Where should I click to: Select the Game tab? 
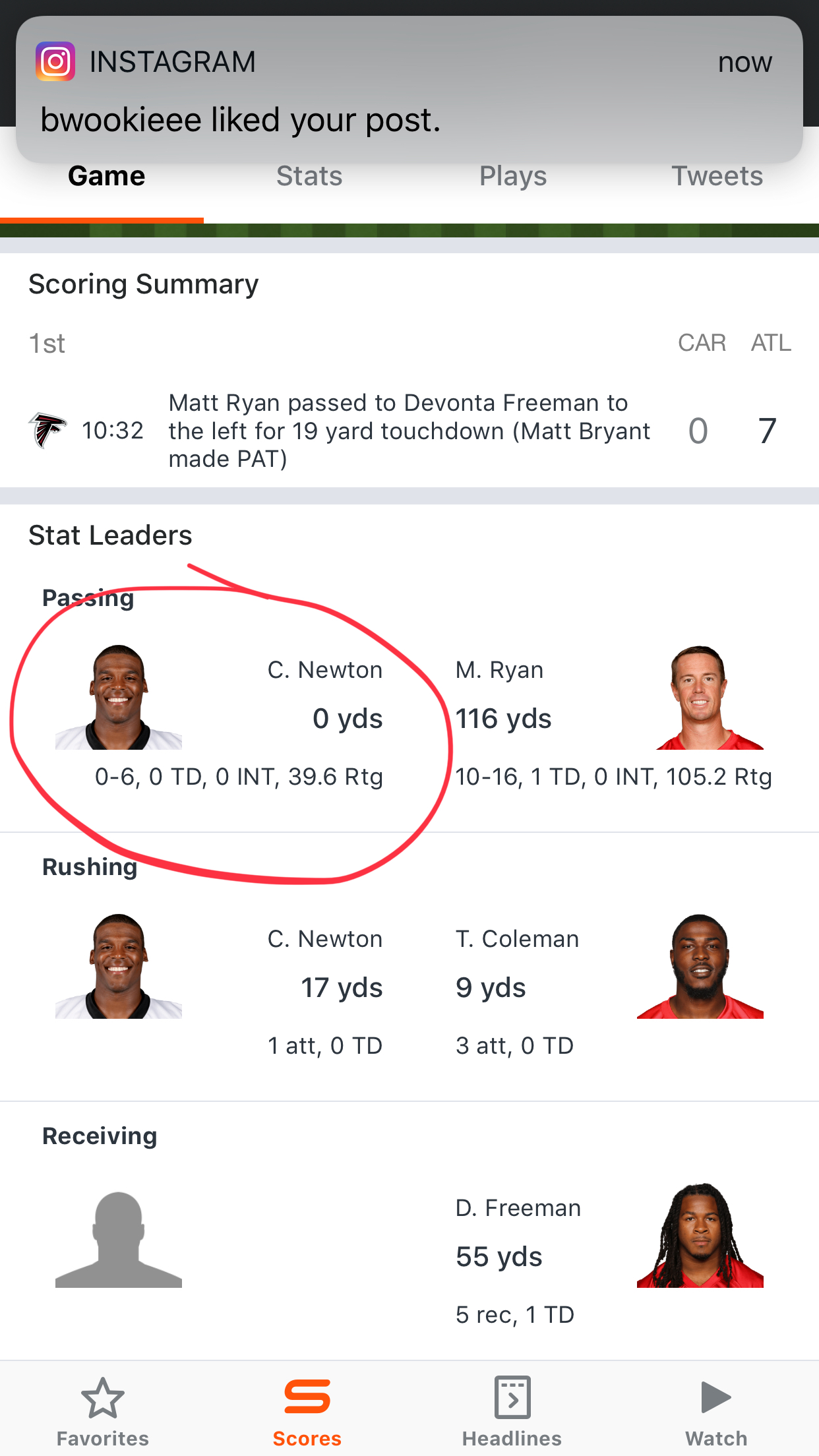tap(106, 177)
